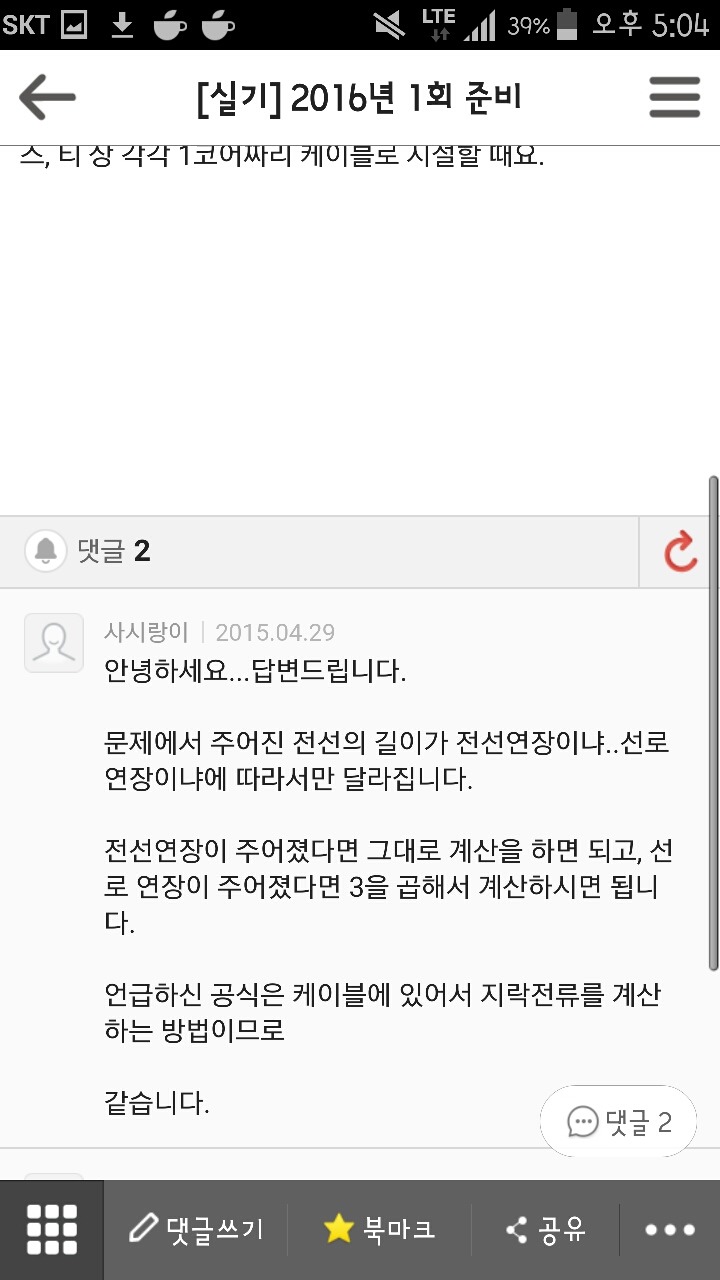Tap the floating 댓글 2 button

click(618, 1122)
